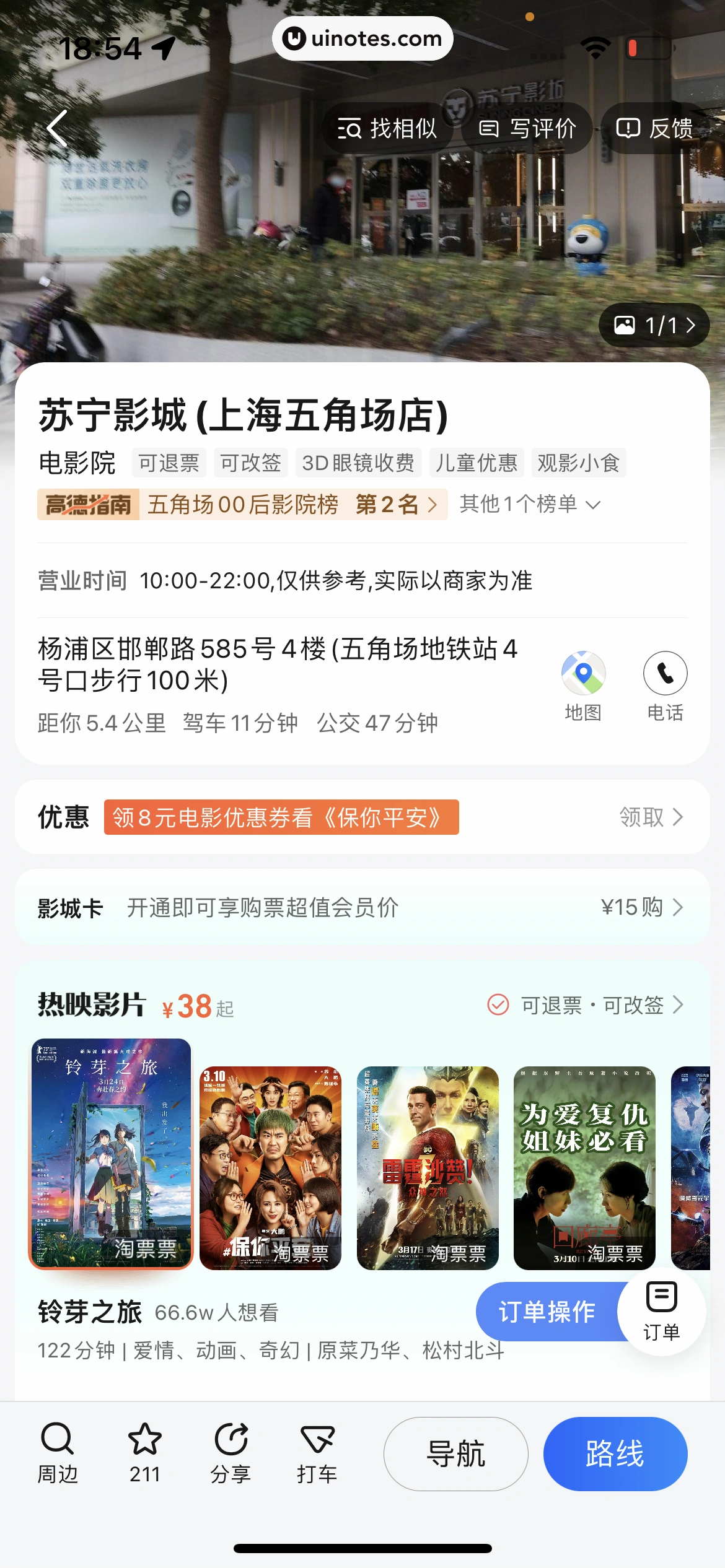Share via the 分享 icon
This screenshot has width=725, height=1568.
(231, 1452)
